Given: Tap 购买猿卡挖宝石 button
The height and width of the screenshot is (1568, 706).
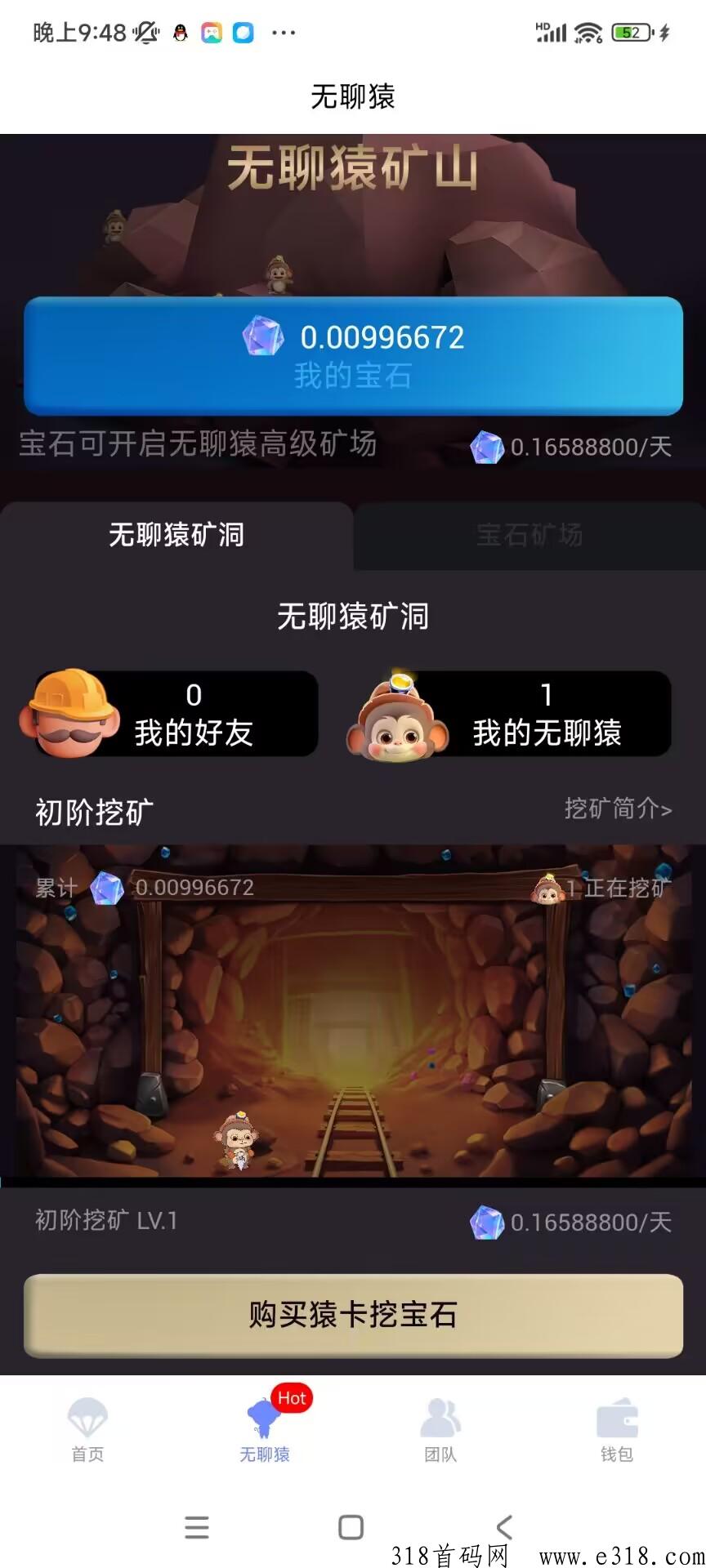Looking at the screenshot, I should (353, 1315).
